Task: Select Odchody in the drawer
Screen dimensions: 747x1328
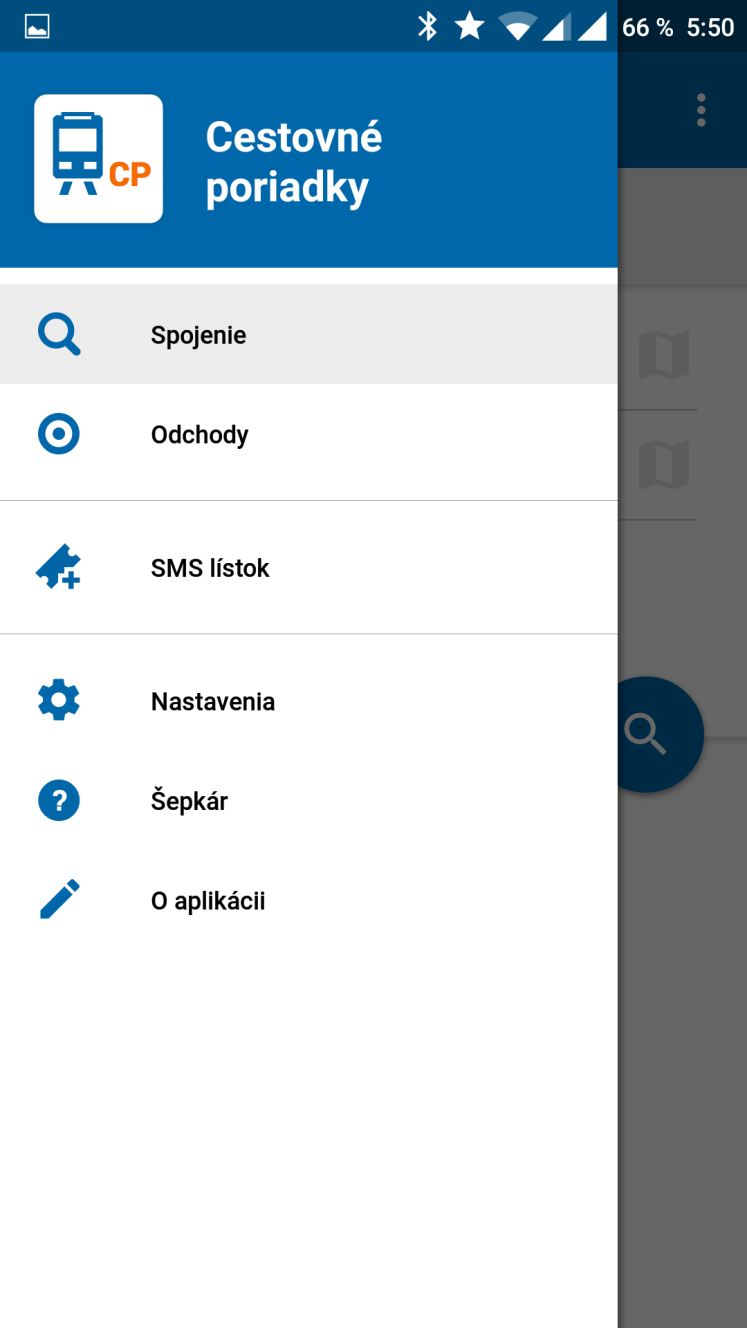Action: coord(308,434)
